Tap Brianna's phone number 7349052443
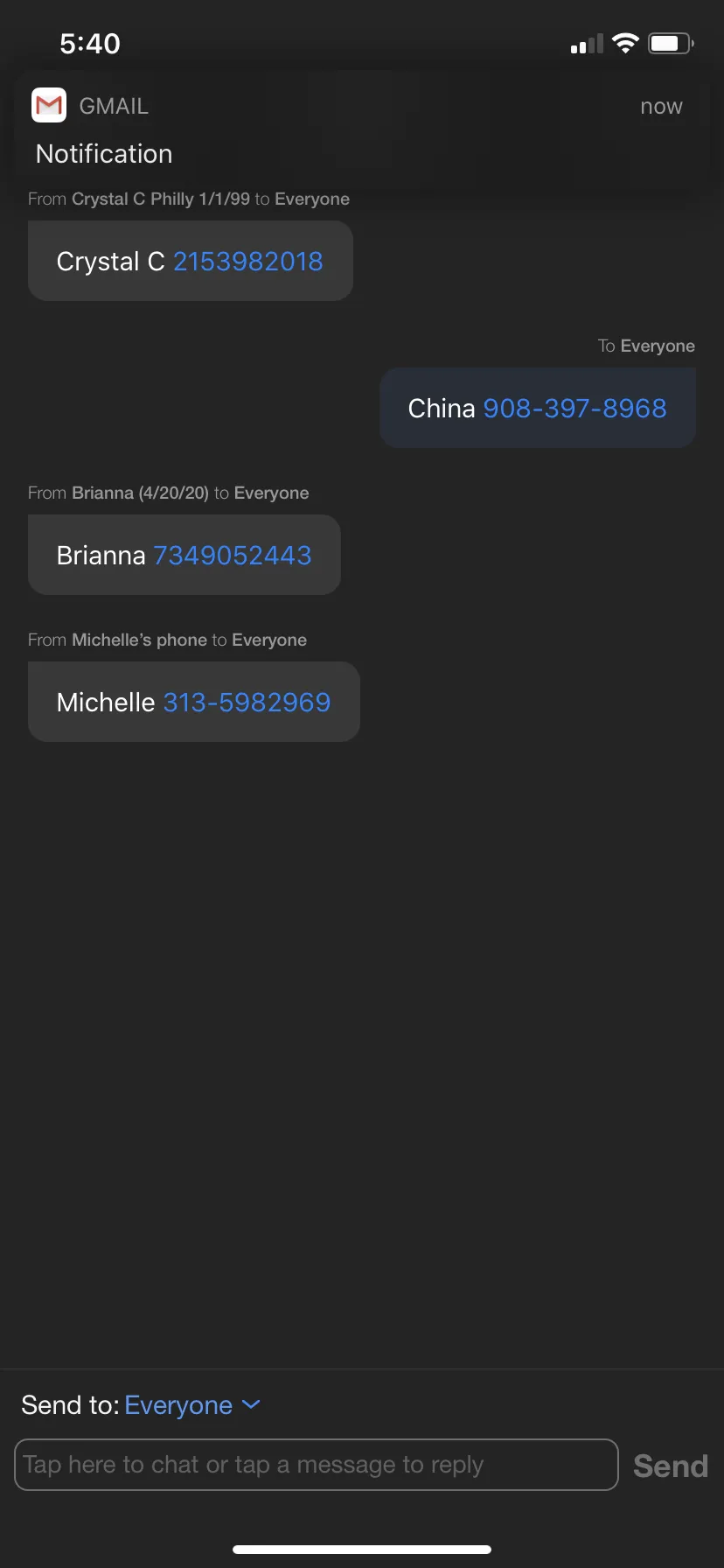 (233, 556)
